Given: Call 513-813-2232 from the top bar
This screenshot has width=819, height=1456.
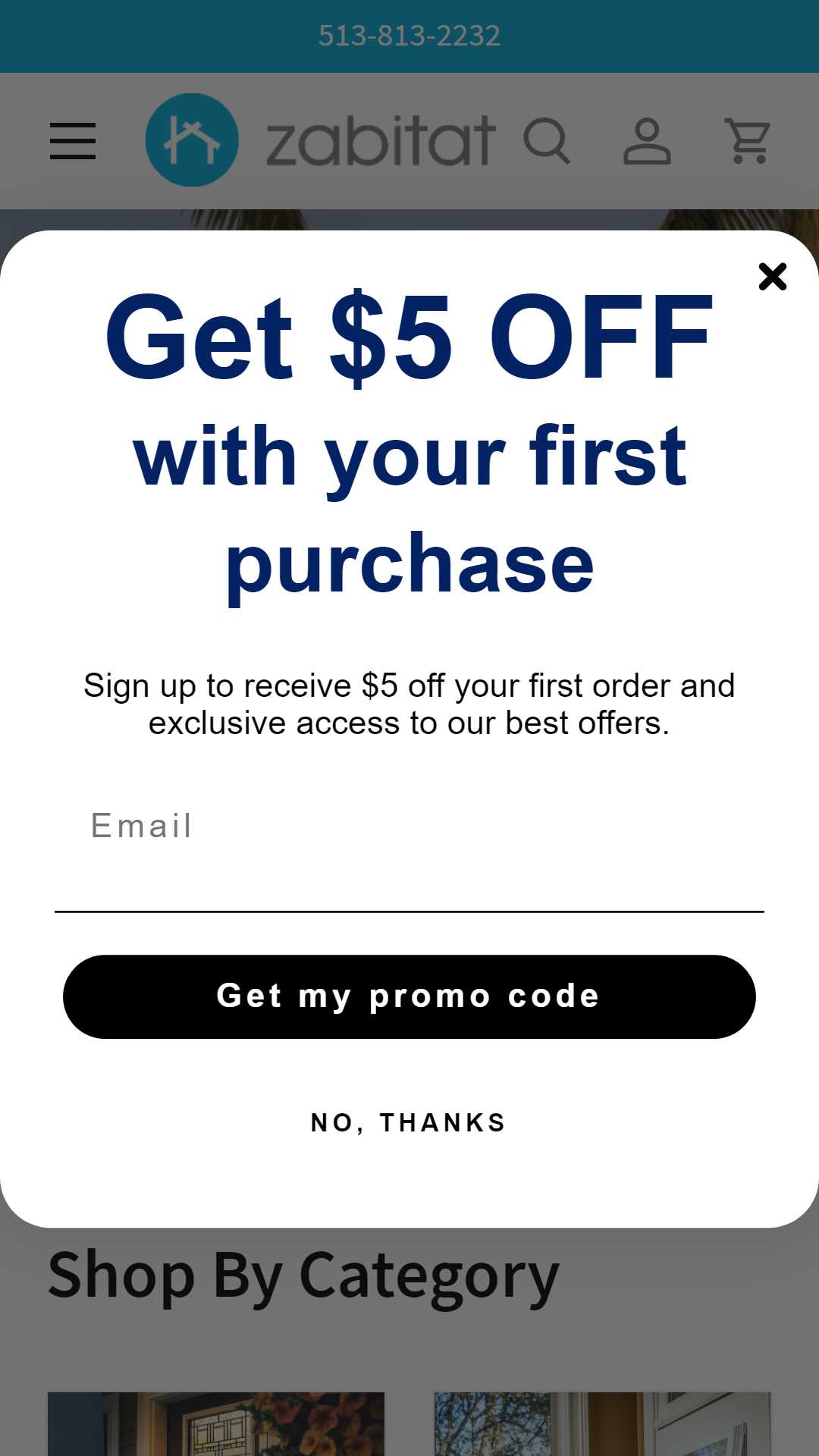Looking at the screenshot, I should [409, 36].
